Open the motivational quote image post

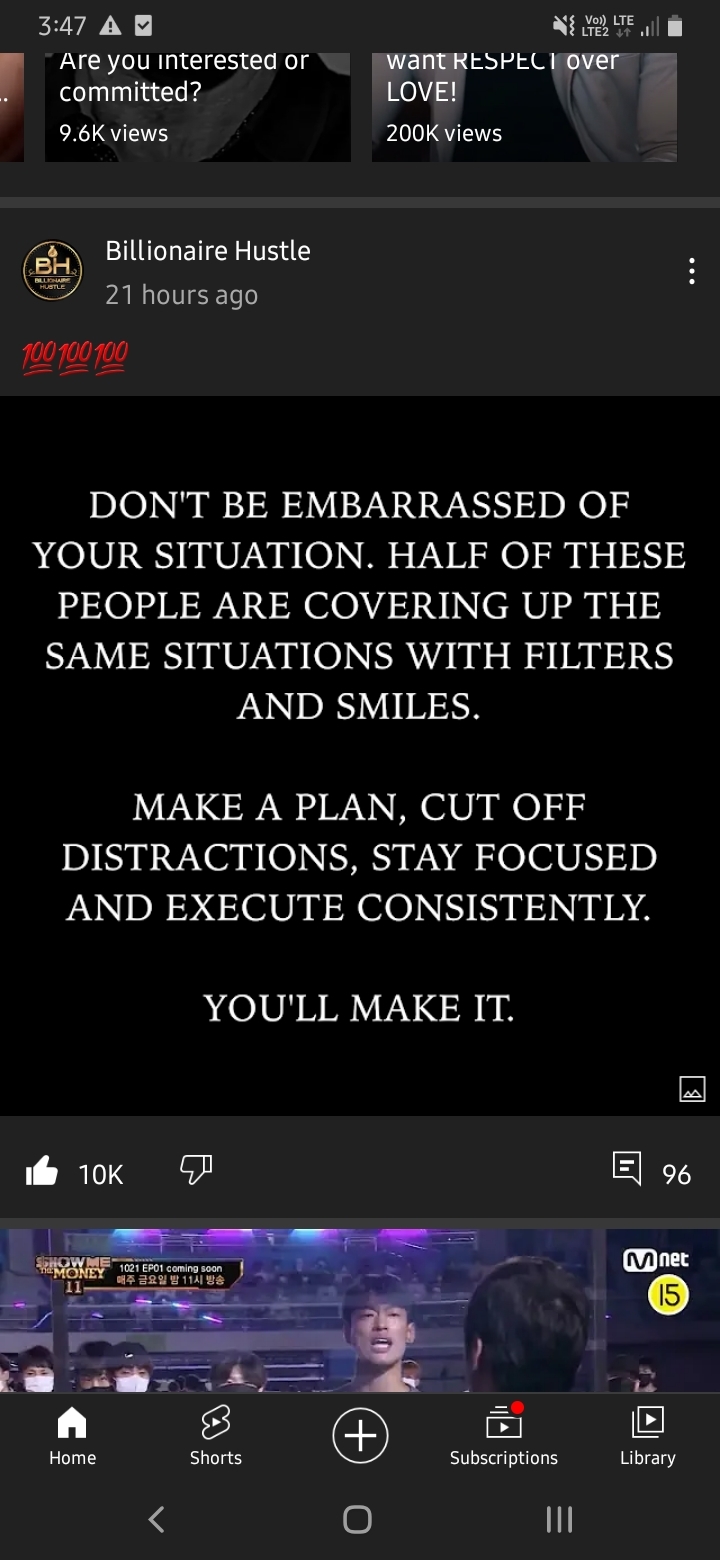[360, 755]
